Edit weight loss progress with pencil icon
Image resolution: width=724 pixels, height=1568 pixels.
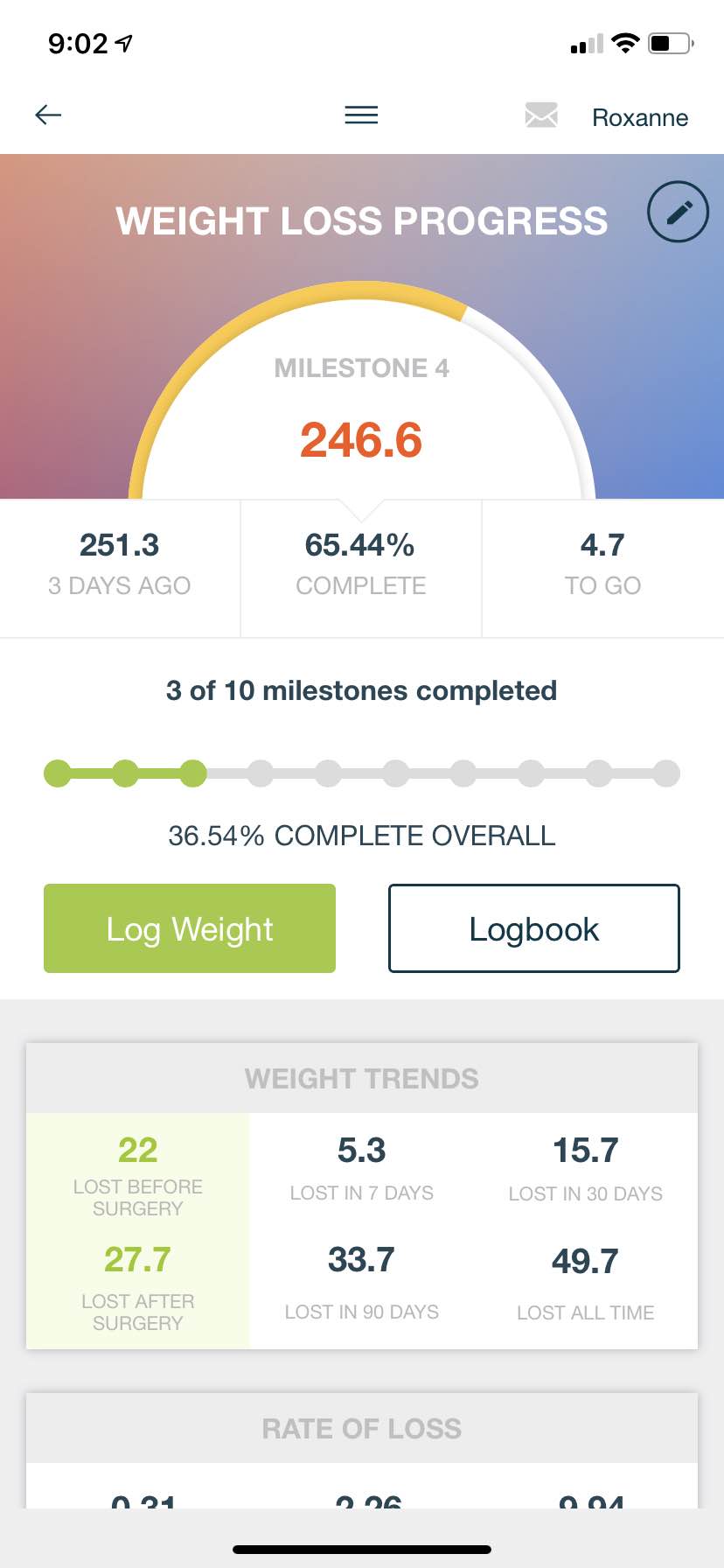(x=678, y=212)
